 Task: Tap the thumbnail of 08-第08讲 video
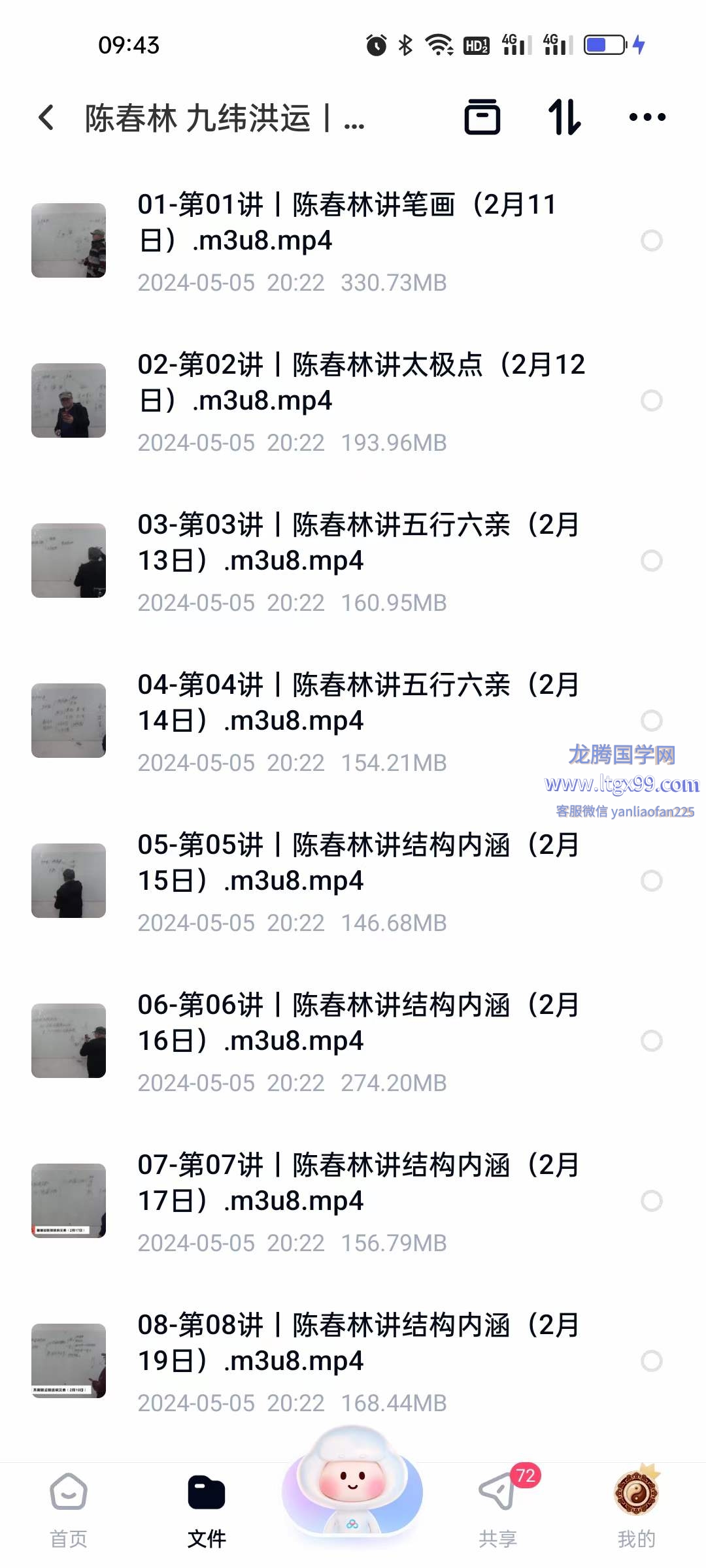pyautogui.click(x=69, y=1361)
